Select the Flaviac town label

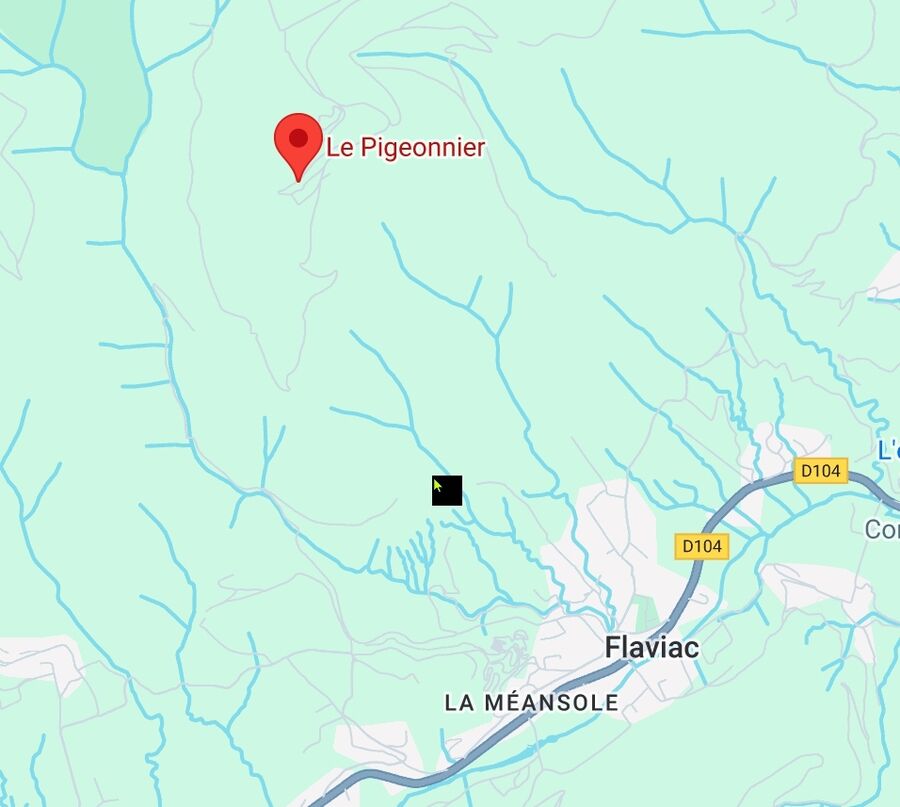pos(652,648)
